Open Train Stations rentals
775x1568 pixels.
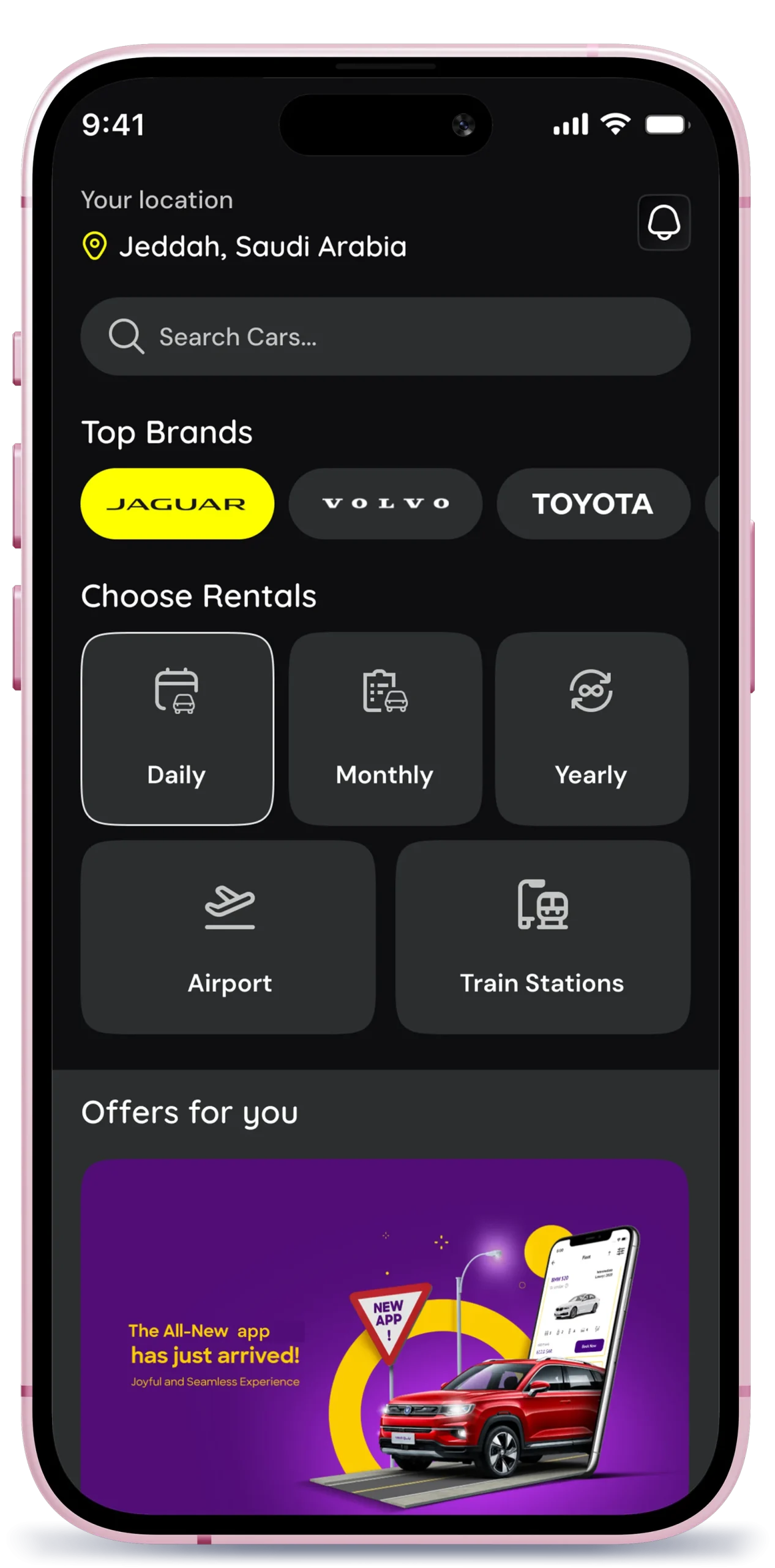(542, 937)
